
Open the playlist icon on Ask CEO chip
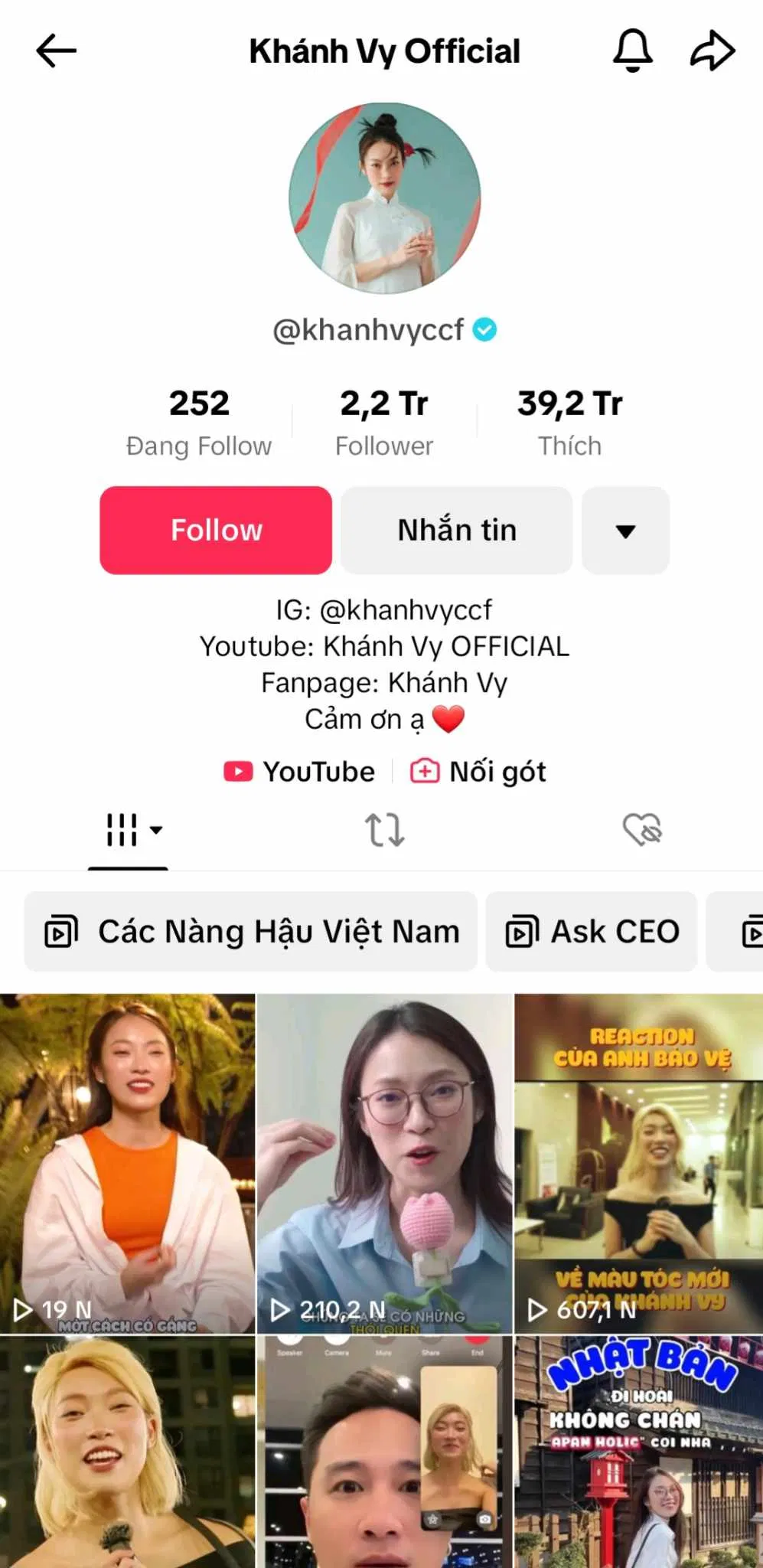tap(523, 931)
